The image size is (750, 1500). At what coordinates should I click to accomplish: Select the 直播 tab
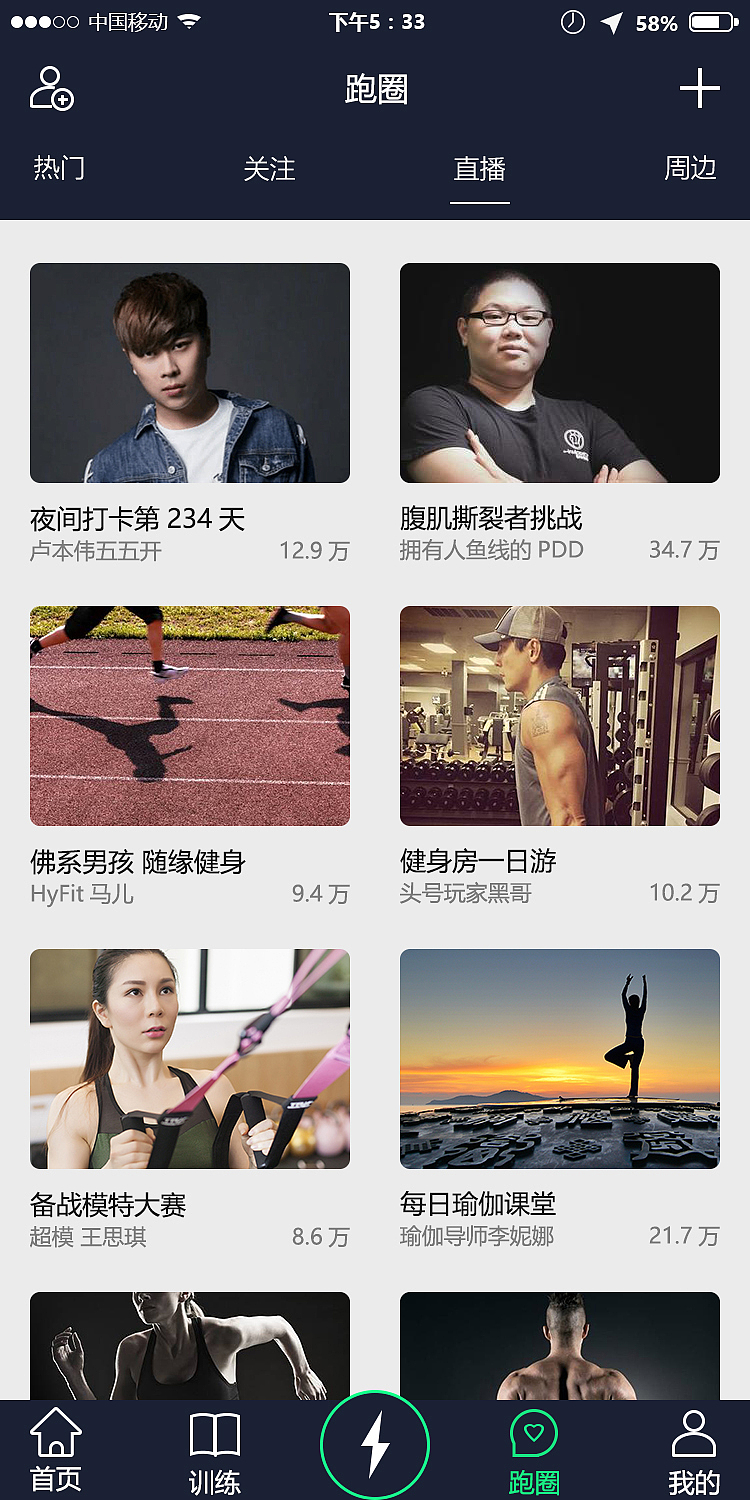(x=480, y=169)
